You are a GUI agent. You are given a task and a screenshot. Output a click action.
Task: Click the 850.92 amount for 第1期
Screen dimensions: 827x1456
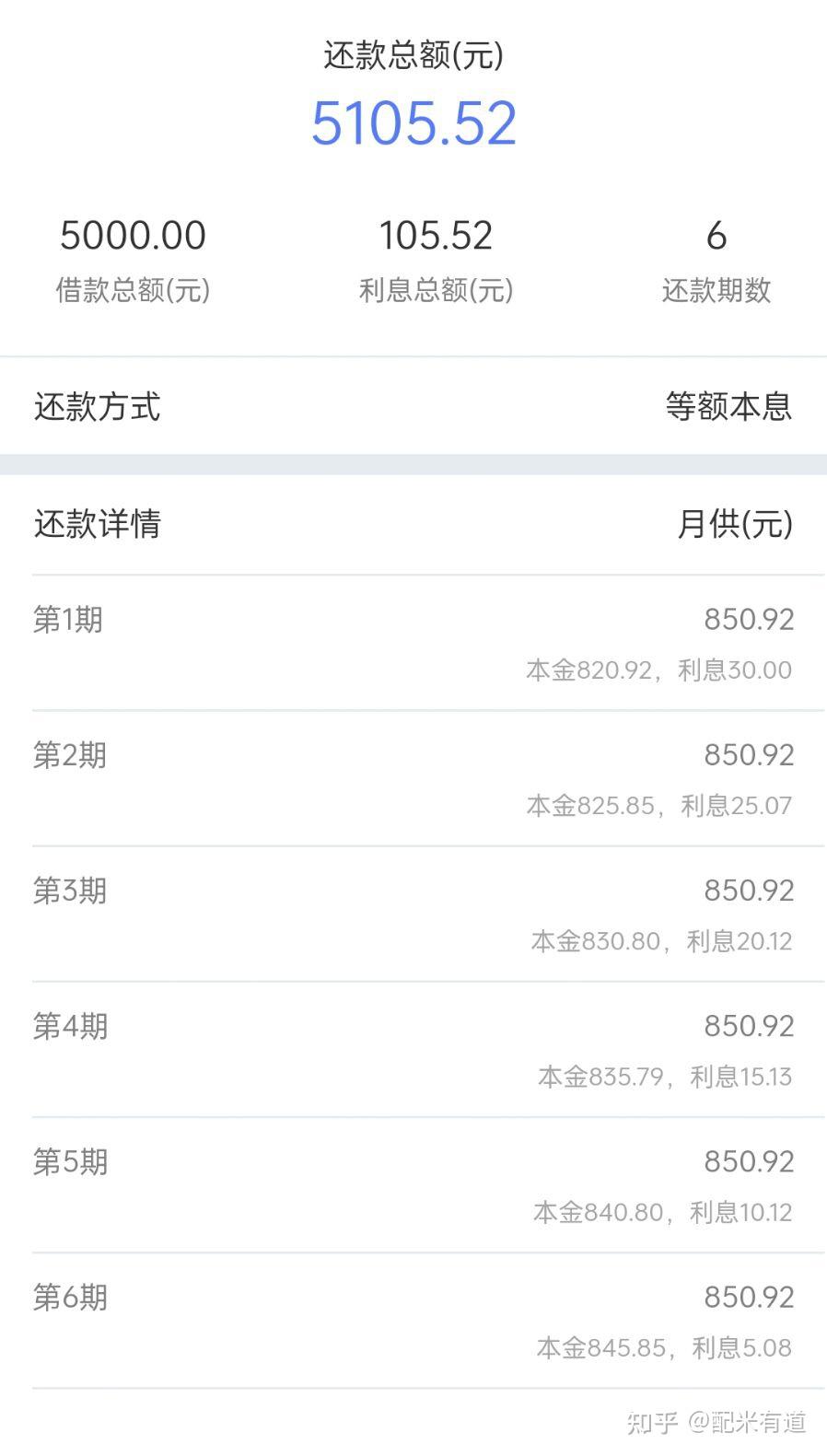[750, 619]
